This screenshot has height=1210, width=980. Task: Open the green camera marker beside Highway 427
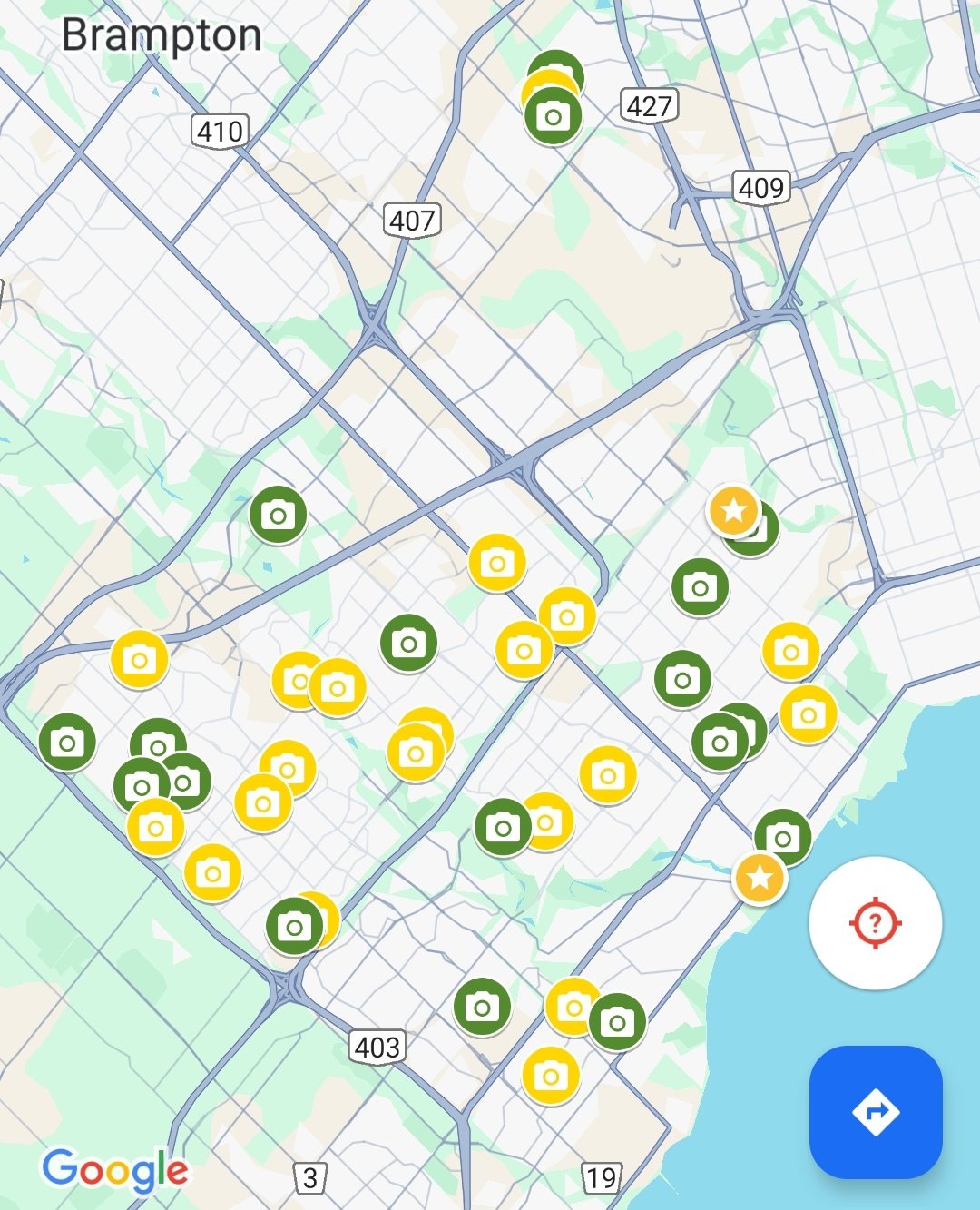[554, 117]
